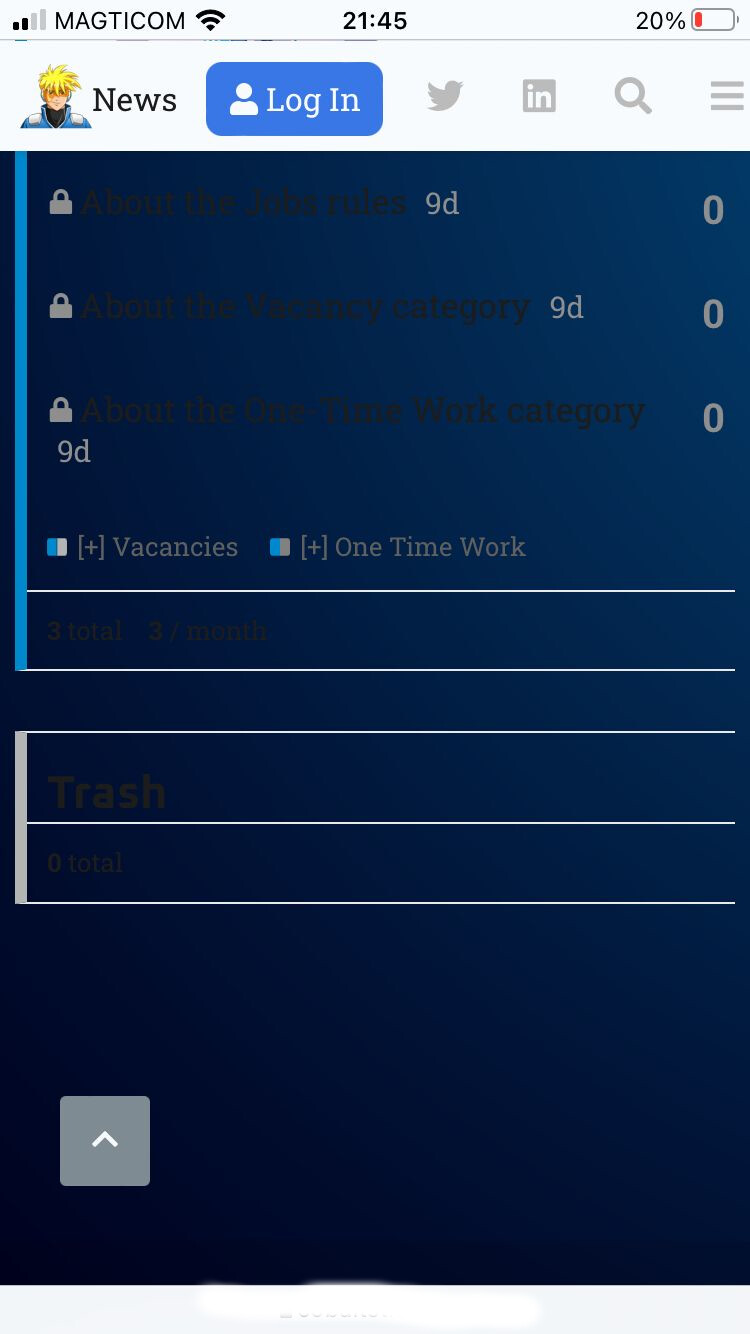Open the Trash category
The height and width of the screenshot is (1334, 750).
(x=107, y=791)
